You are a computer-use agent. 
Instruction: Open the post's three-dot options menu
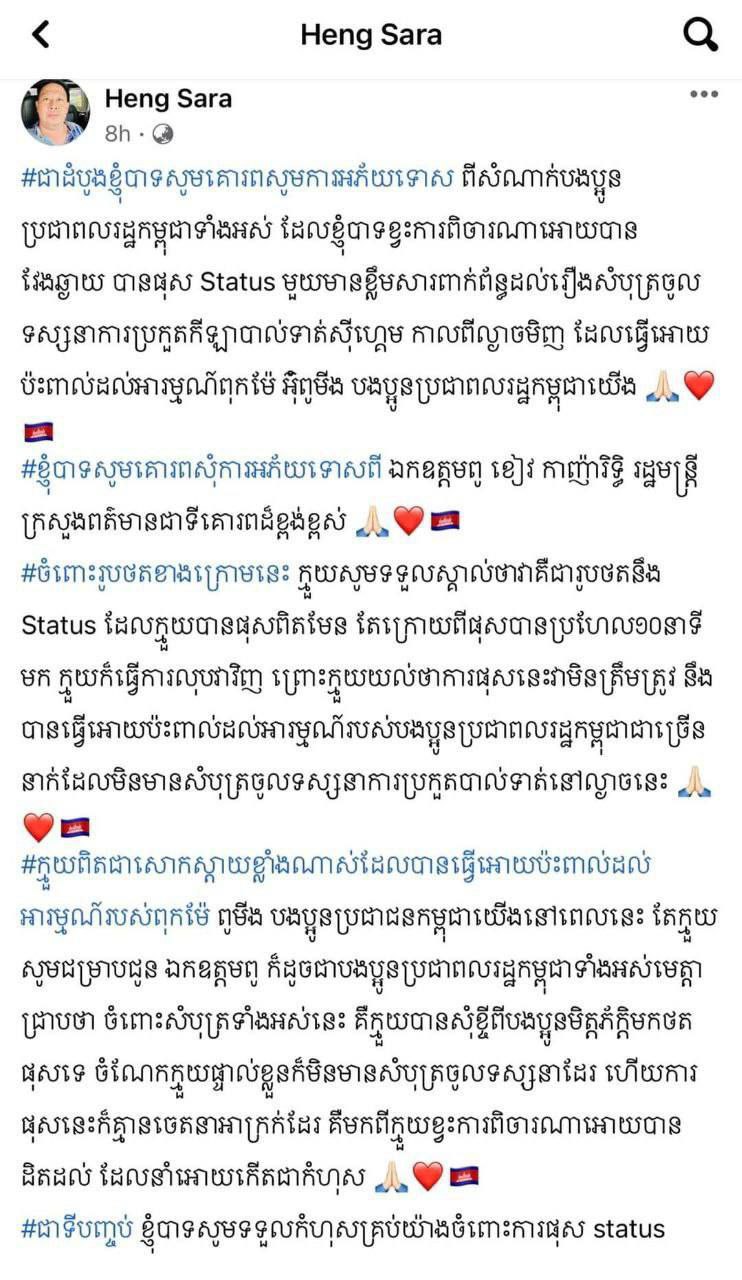704,94
